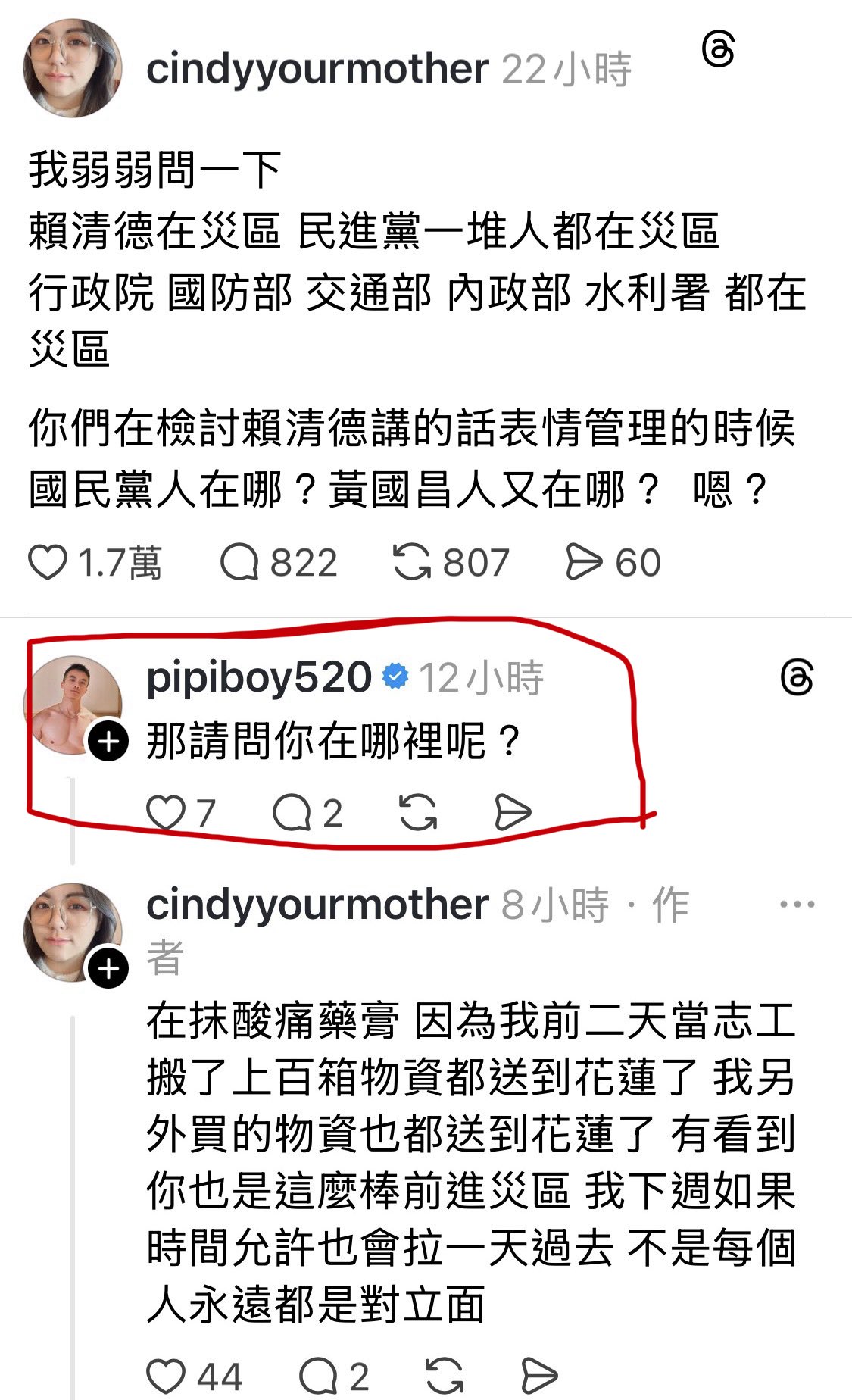Image resolution: width=852 pixels, height=1400 pixels.
Task: Open the comments on the author's reply
Action: (x=319, y=1377)
